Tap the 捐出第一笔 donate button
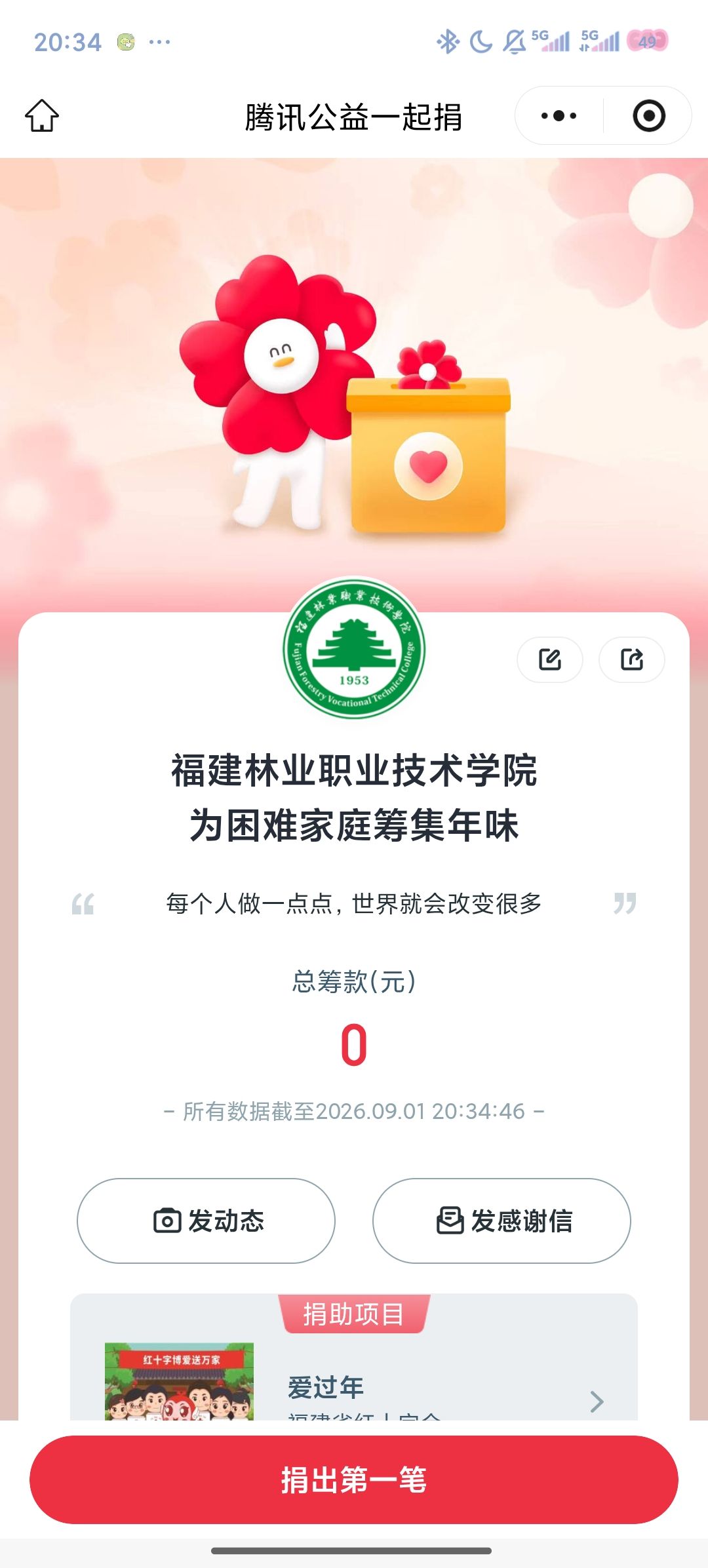 (x=354, y=1480)
